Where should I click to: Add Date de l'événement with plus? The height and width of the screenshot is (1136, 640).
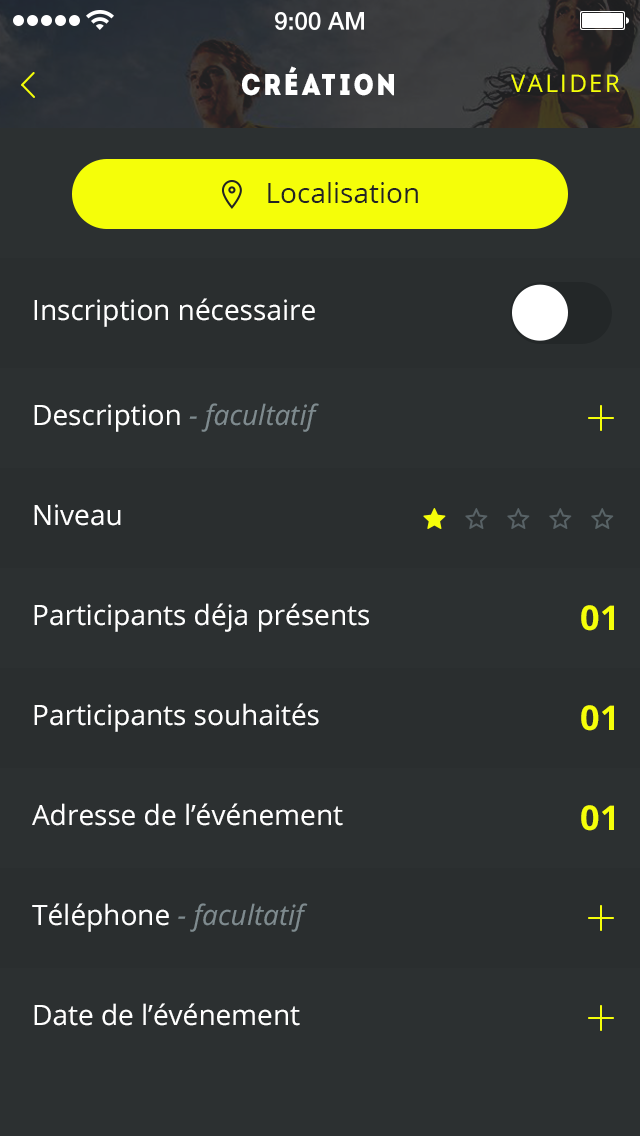click(x=600, y=1018)
